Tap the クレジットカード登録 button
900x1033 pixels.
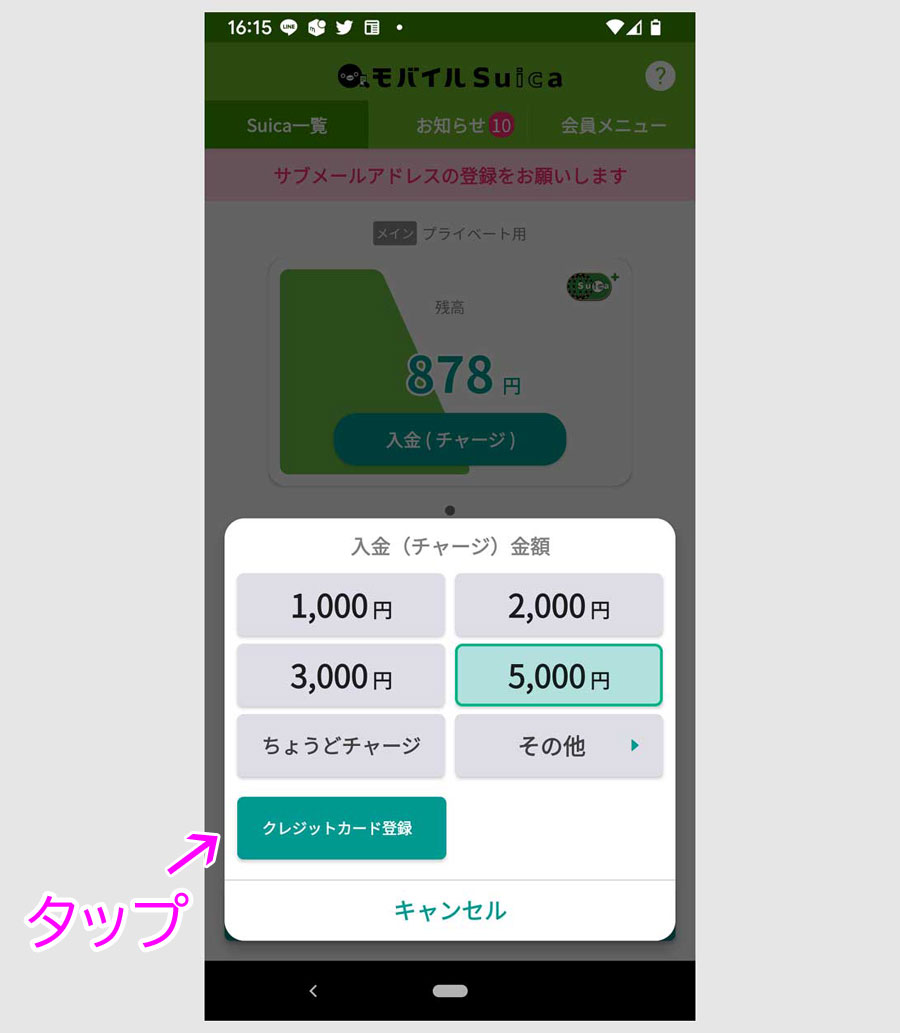point(341,828)
